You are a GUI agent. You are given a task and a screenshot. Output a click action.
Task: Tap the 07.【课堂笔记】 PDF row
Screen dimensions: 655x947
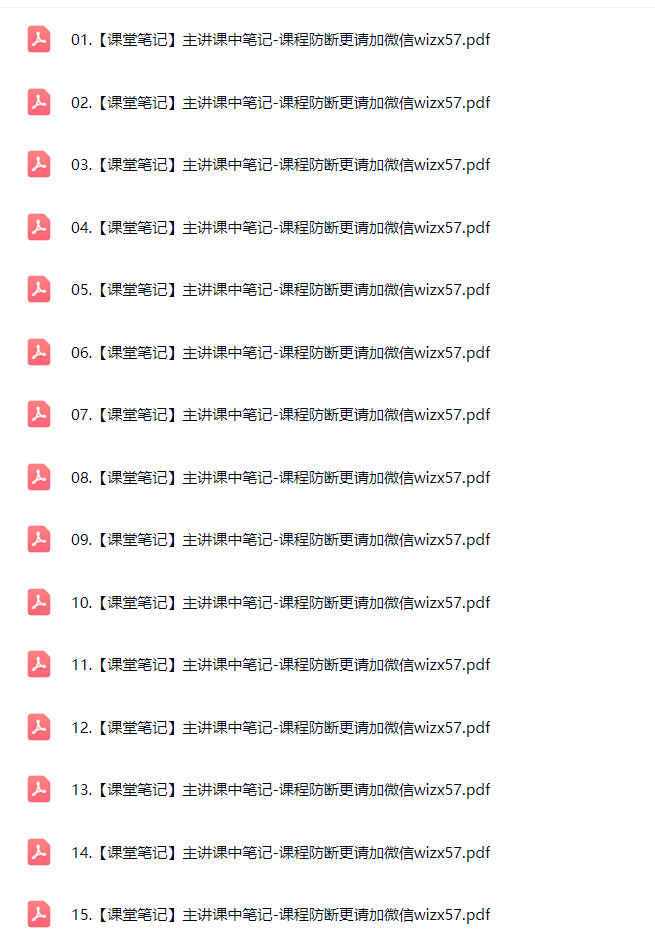point(280,415)
